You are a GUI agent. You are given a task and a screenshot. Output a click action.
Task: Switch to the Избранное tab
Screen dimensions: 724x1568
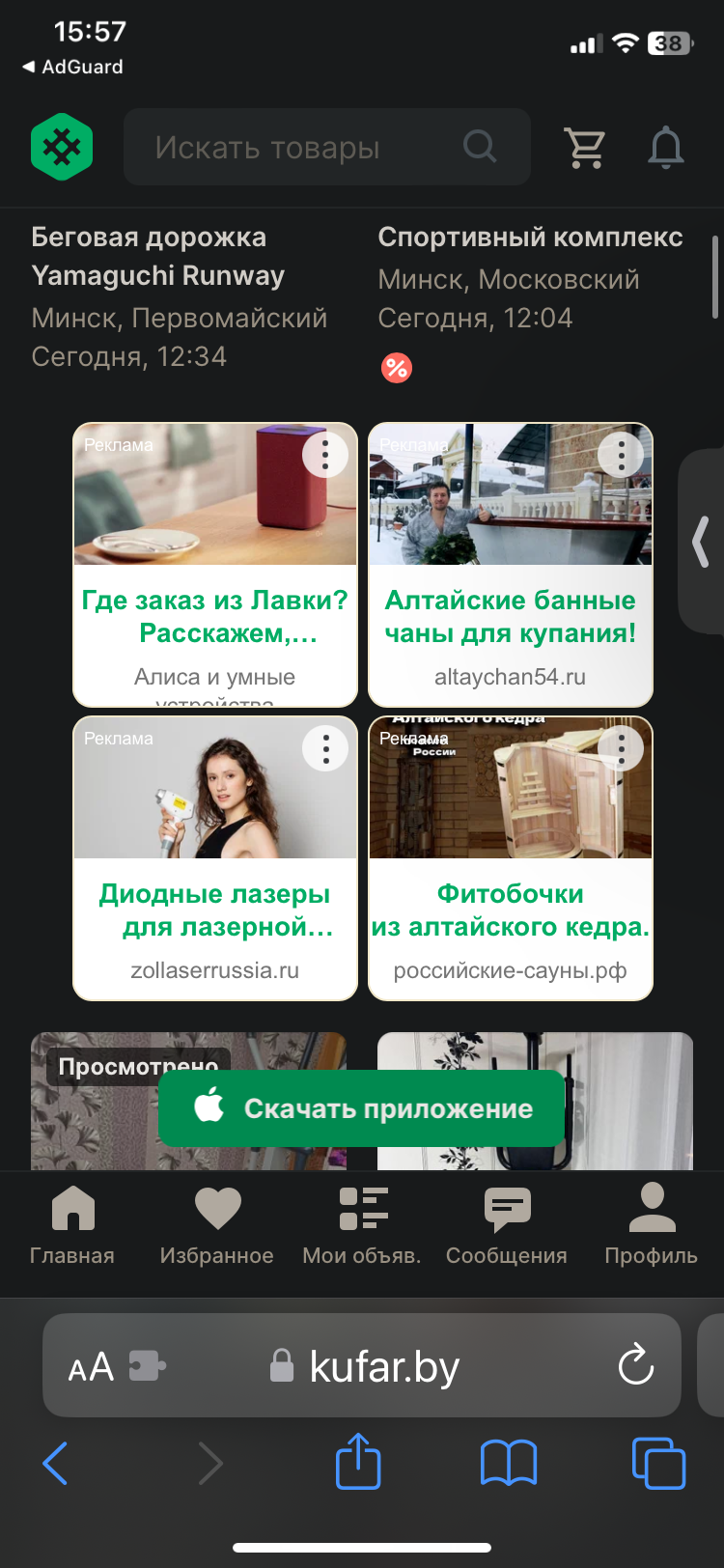tap(217, 1224)
